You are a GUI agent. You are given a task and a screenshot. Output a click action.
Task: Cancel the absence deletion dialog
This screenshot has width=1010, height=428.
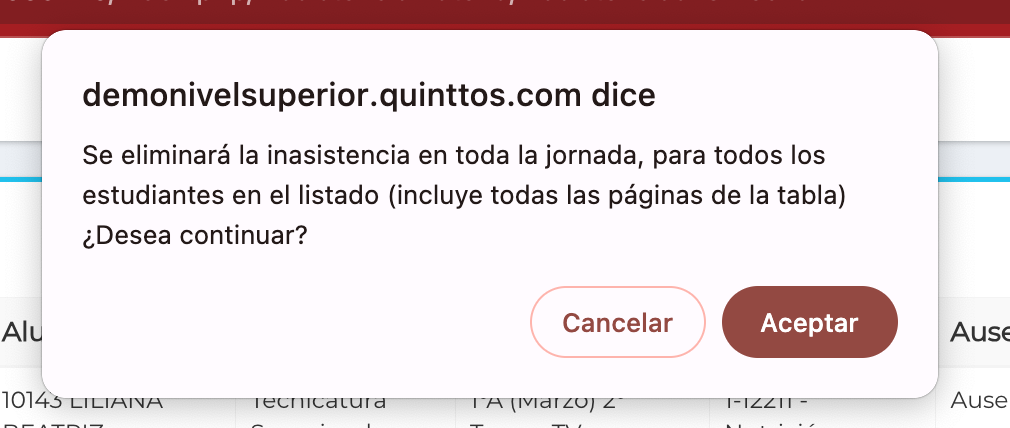click(x=617, y=323)
